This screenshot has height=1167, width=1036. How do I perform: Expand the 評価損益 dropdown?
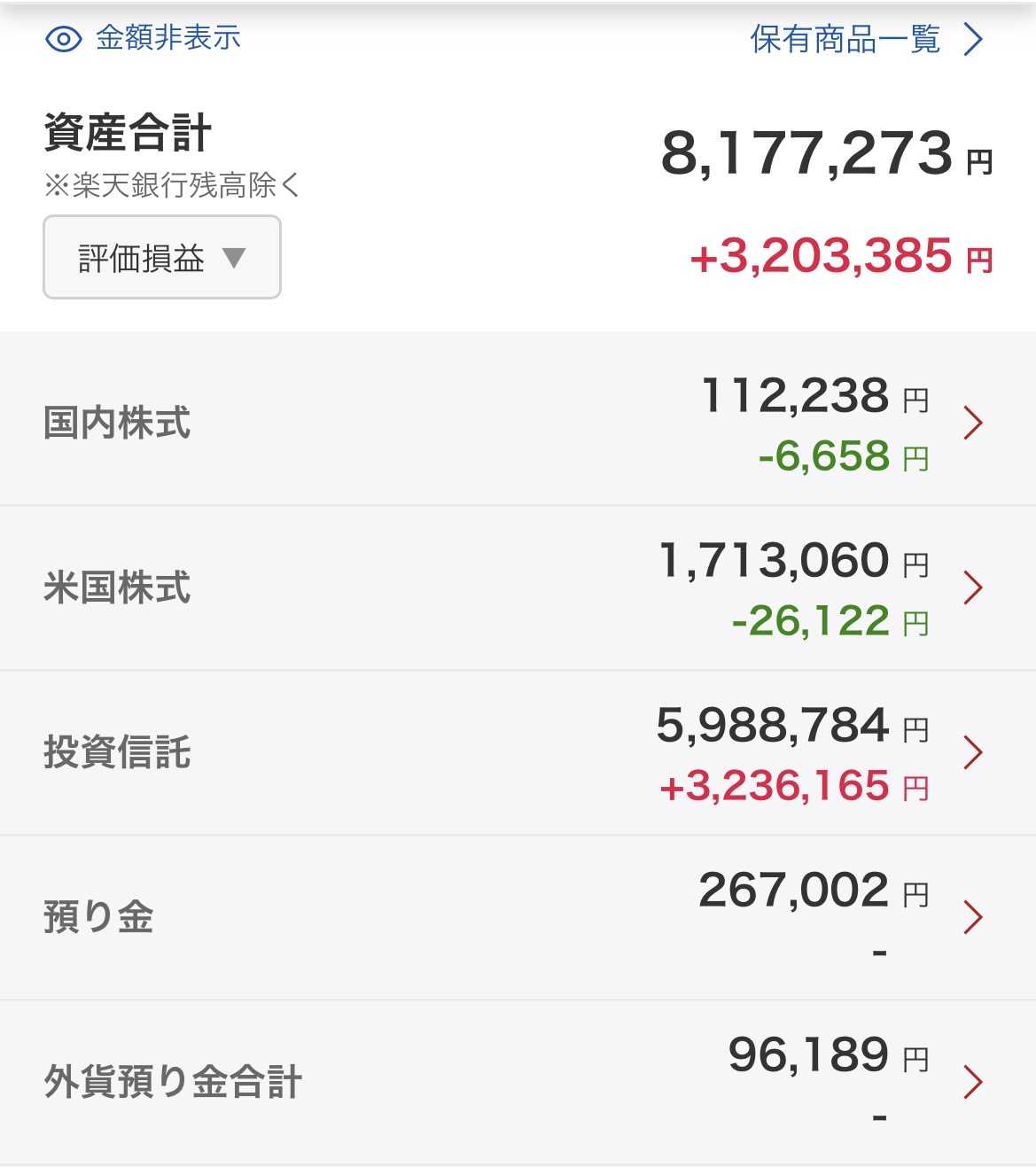pyautogui.click(x=162, y=257)
